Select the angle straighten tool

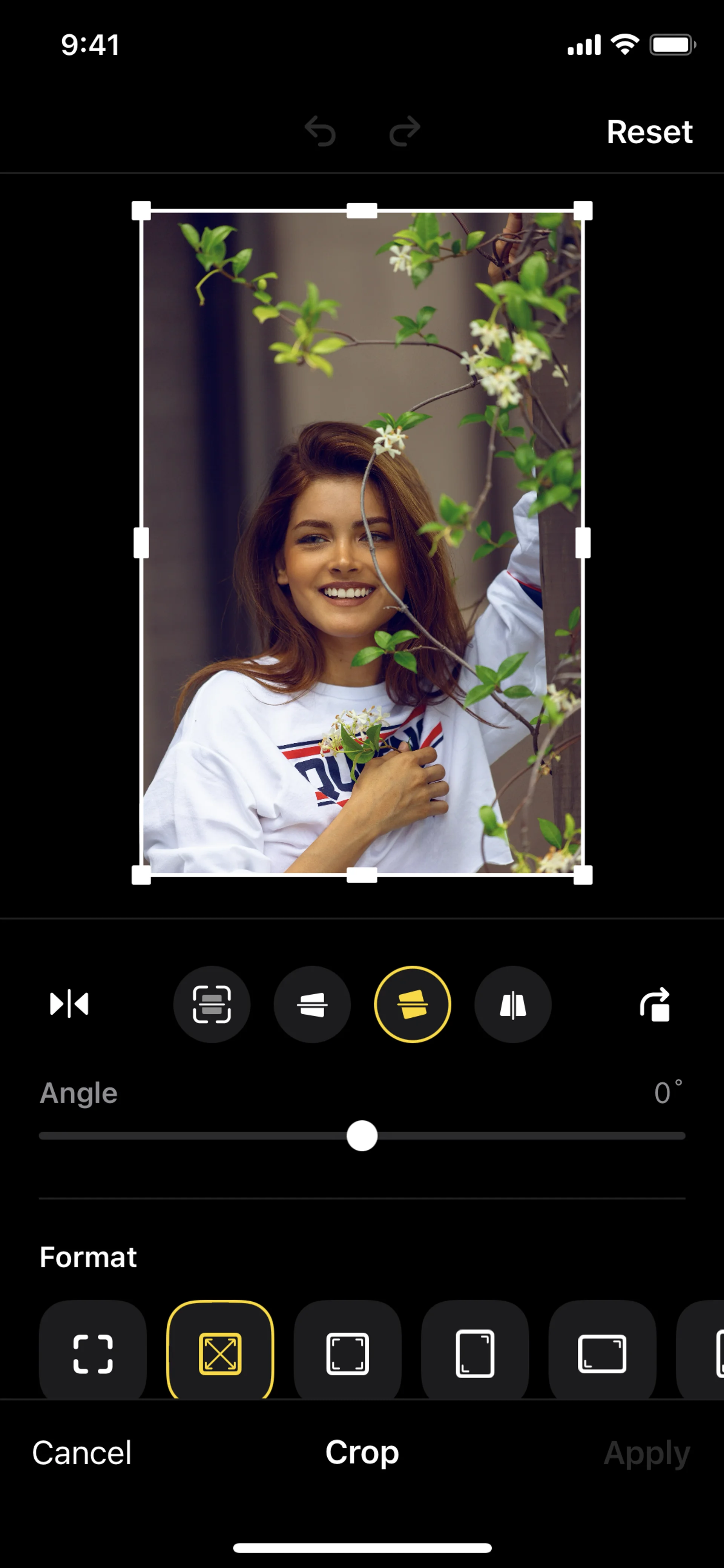coord(413,1004)
